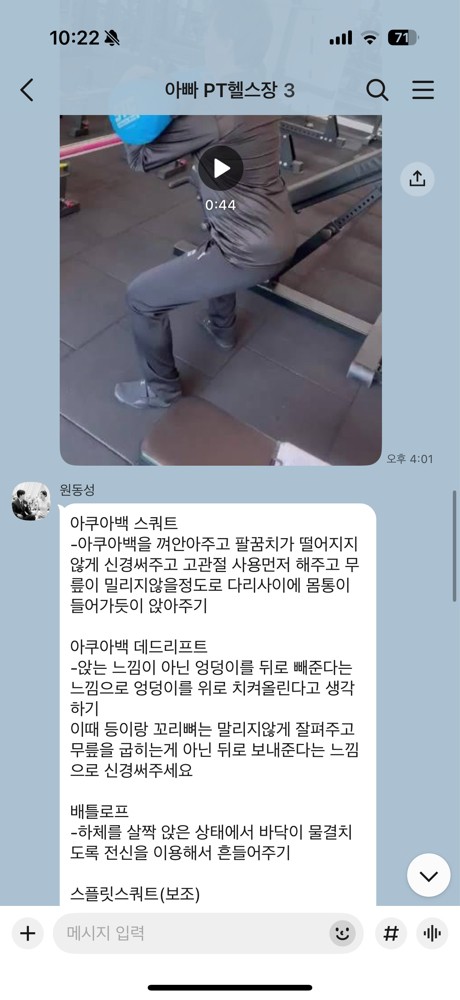Go back from the 아빠 PT헬스장 chat

26,90
